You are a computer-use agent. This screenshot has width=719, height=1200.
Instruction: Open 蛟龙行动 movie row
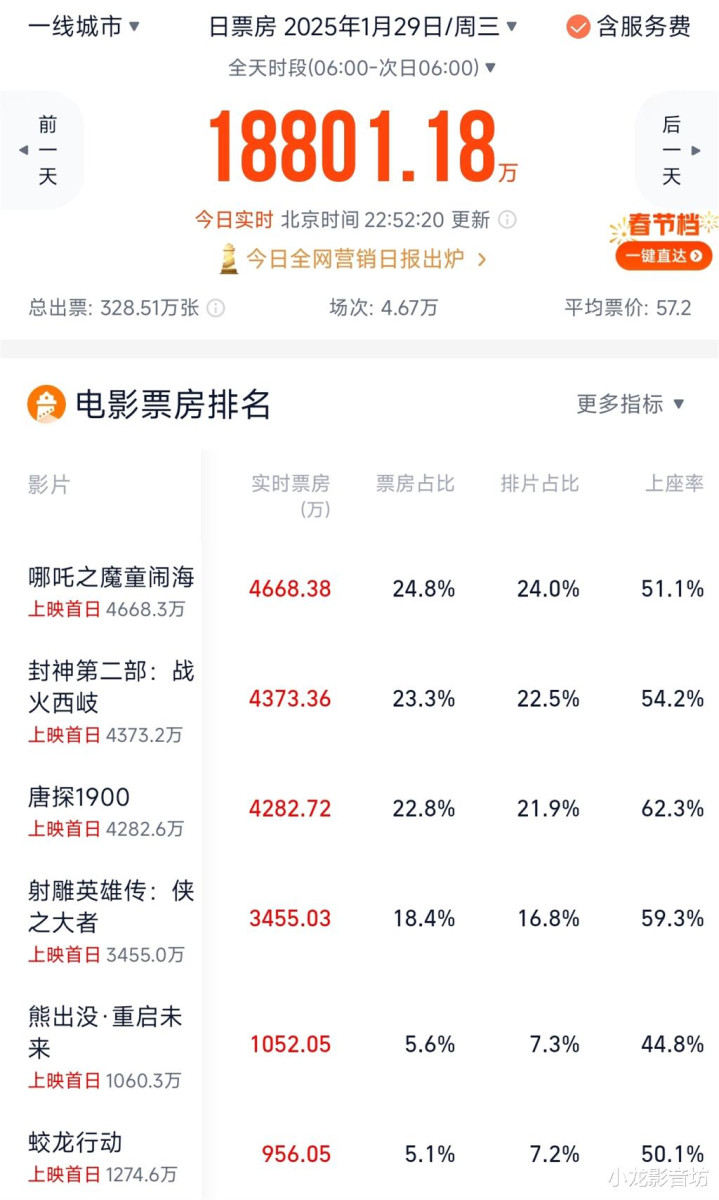point(360,1156)
